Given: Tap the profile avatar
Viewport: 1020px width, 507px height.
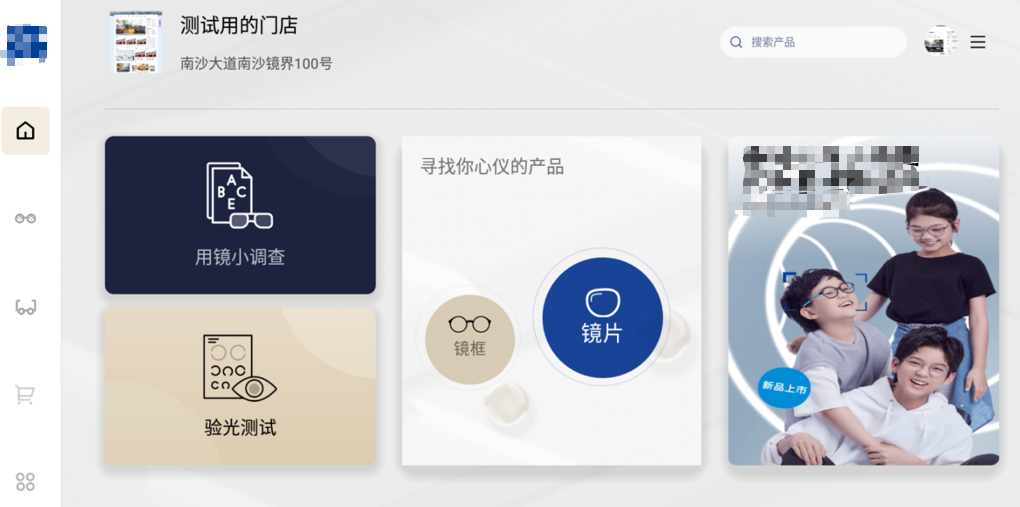Looking at the screenshot, I should [x=940, y=42].
